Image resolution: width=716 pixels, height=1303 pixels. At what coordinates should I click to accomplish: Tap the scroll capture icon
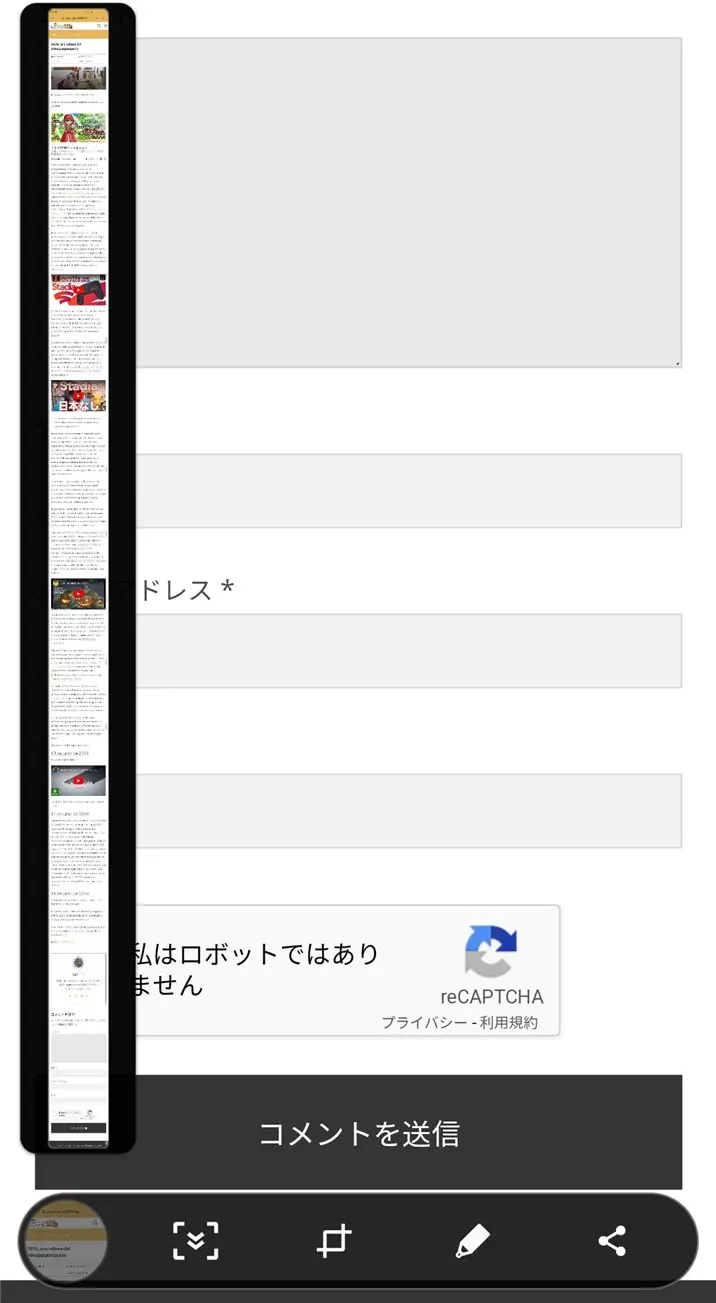pos(195,1241)
